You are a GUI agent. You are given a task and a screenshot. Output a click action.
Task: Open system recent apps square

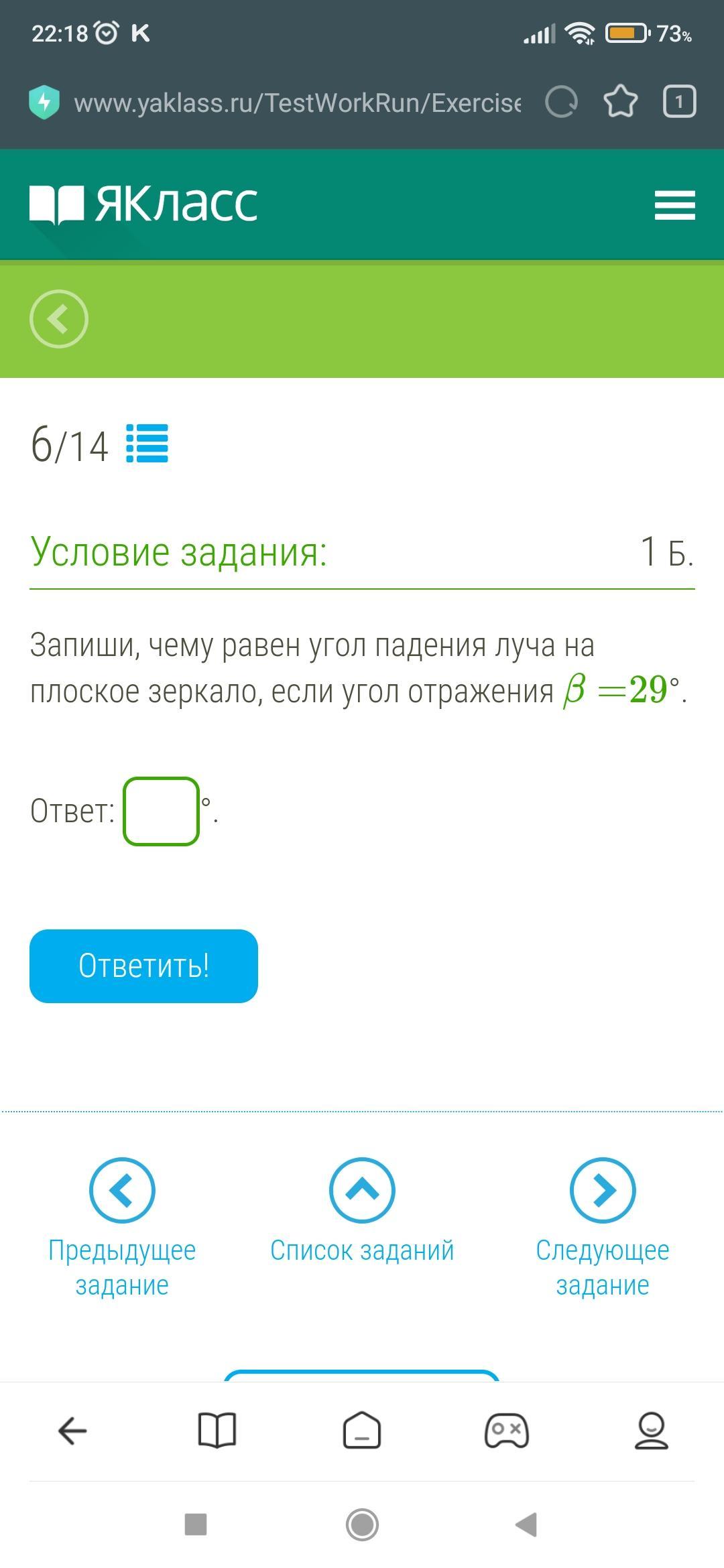pos(196,1525)
